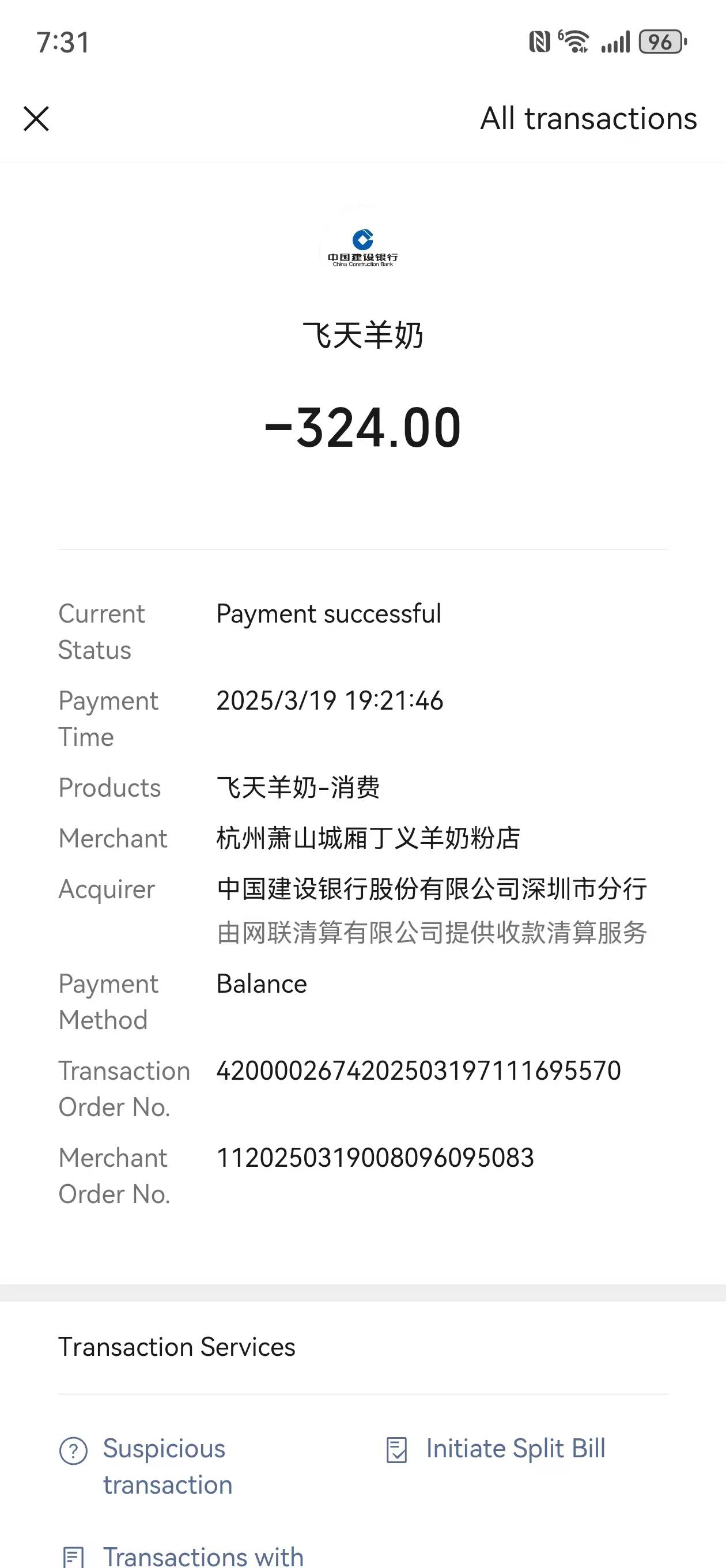Report a Suspicious transaction

pos(164,1466)
